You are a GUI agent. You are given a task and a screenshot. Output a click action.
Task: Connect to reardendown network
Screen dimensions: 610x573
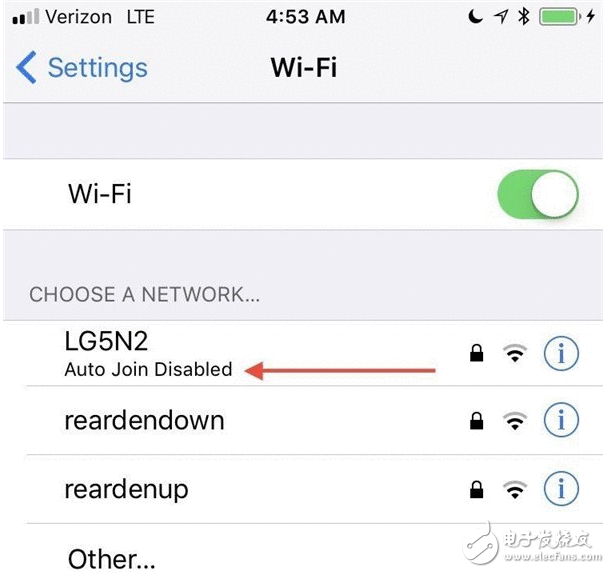(143, 421)
